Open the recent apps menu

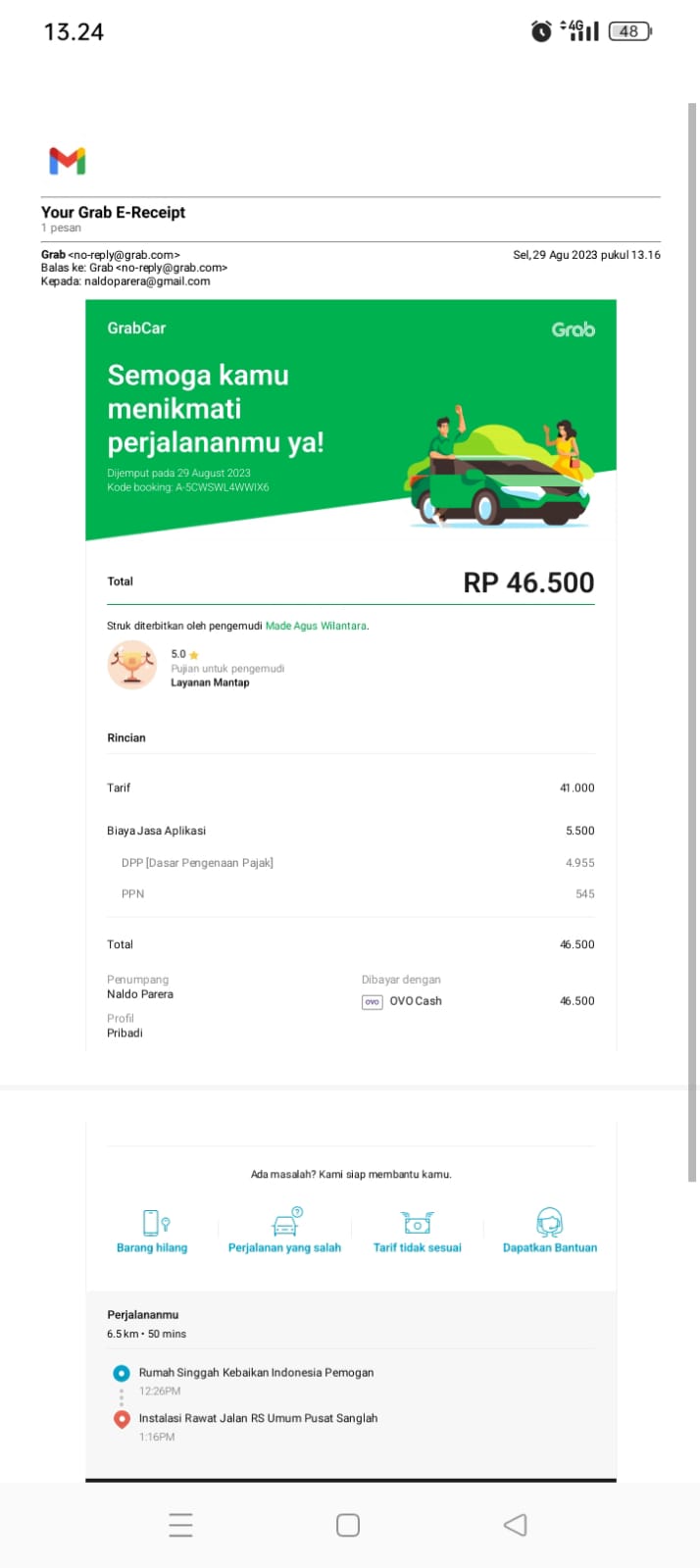tap(180, 1525)
